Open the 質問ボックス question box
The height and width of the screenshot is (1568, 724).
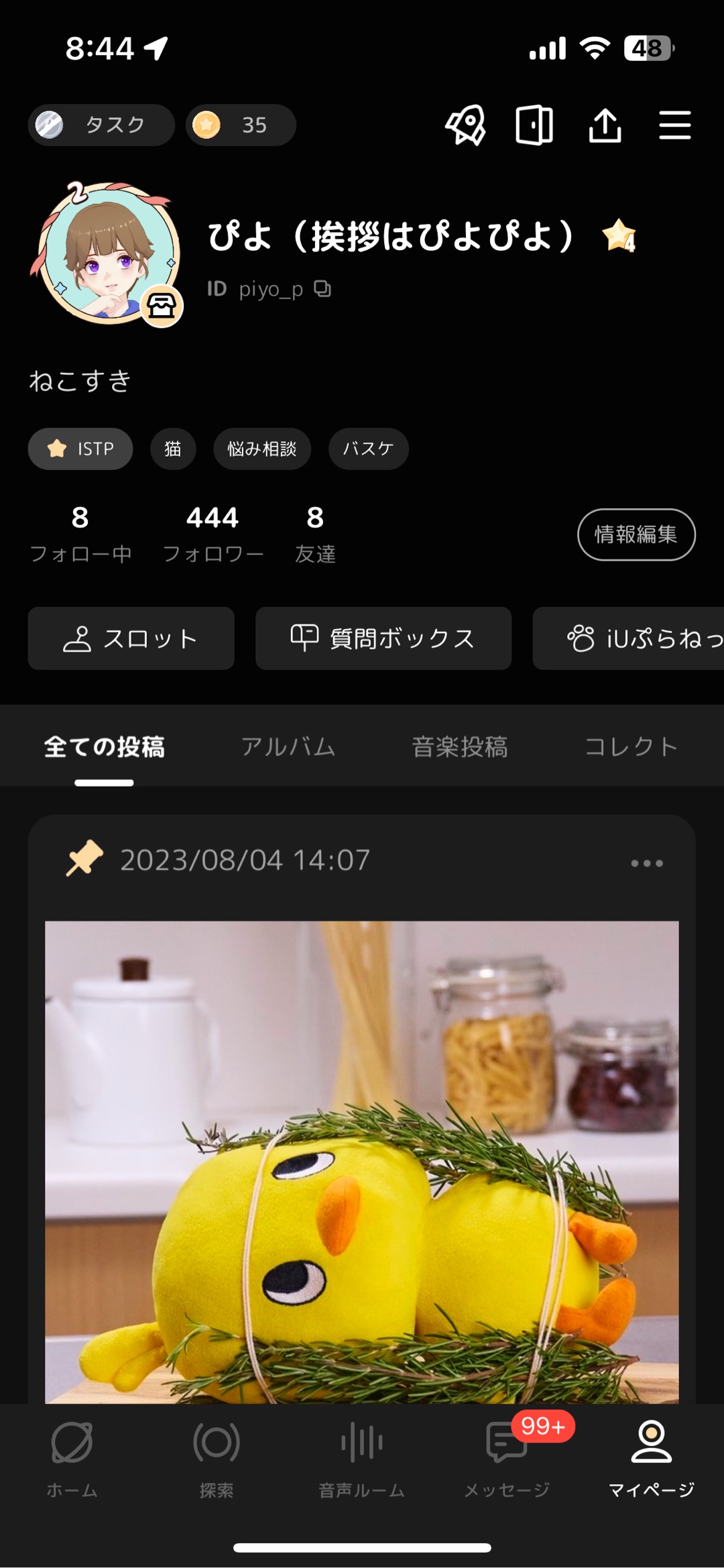pyautogui.click(x=383, y=638)
